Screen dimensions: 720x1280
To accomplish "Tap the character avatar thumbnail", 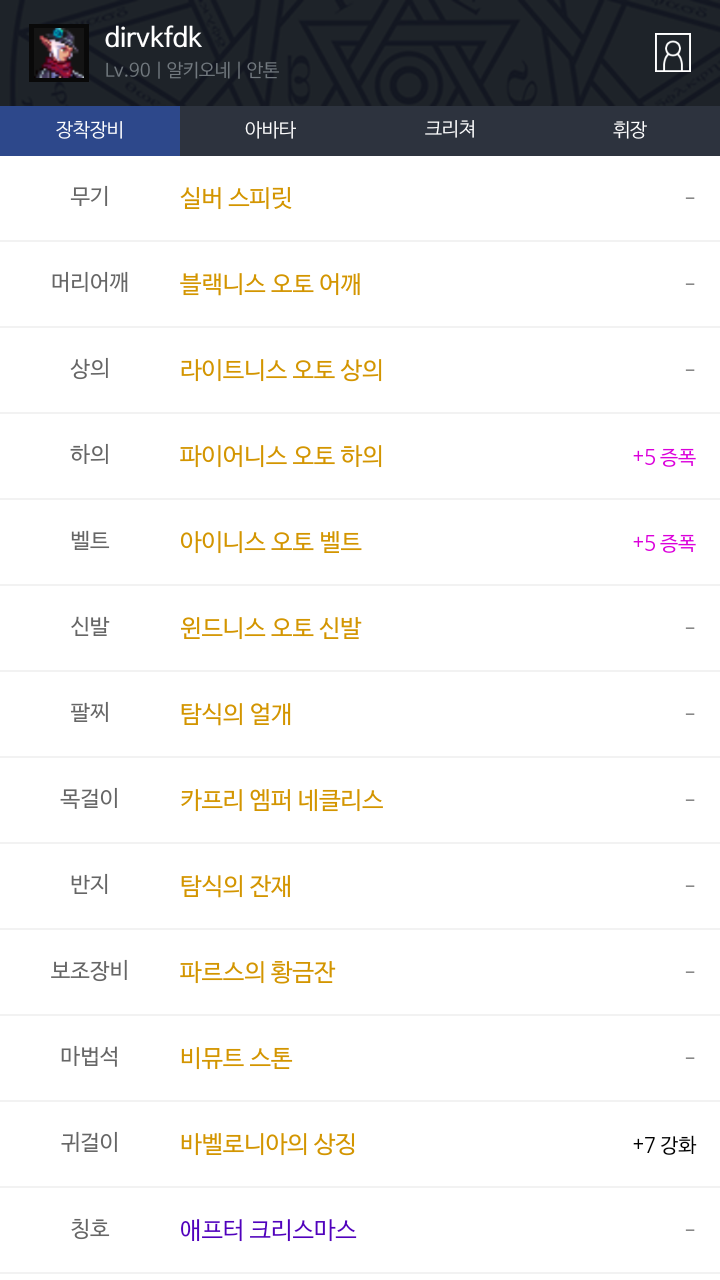I will (59, 53).
